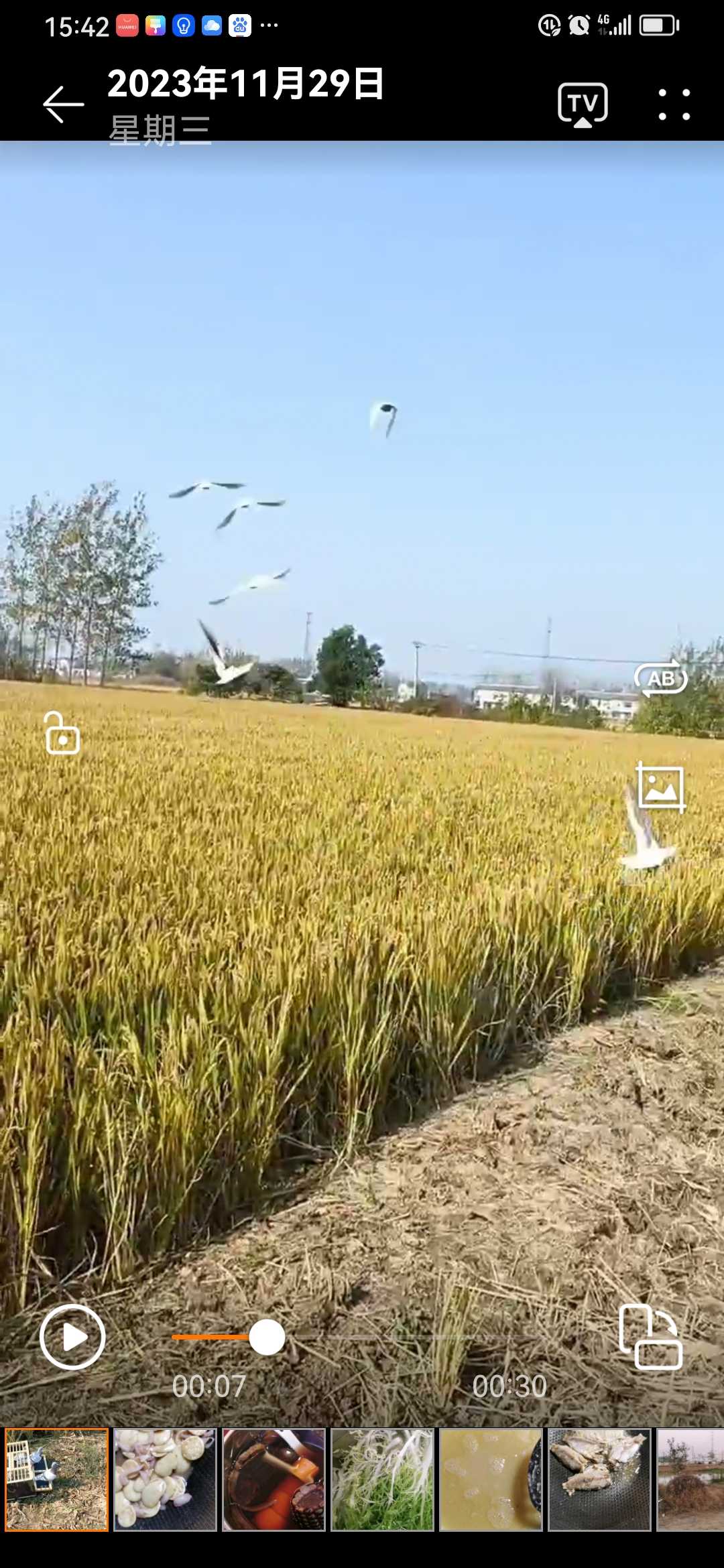Go back using the top-left arrow
The height and width of the screenshot is (1568, 724).
64,105
